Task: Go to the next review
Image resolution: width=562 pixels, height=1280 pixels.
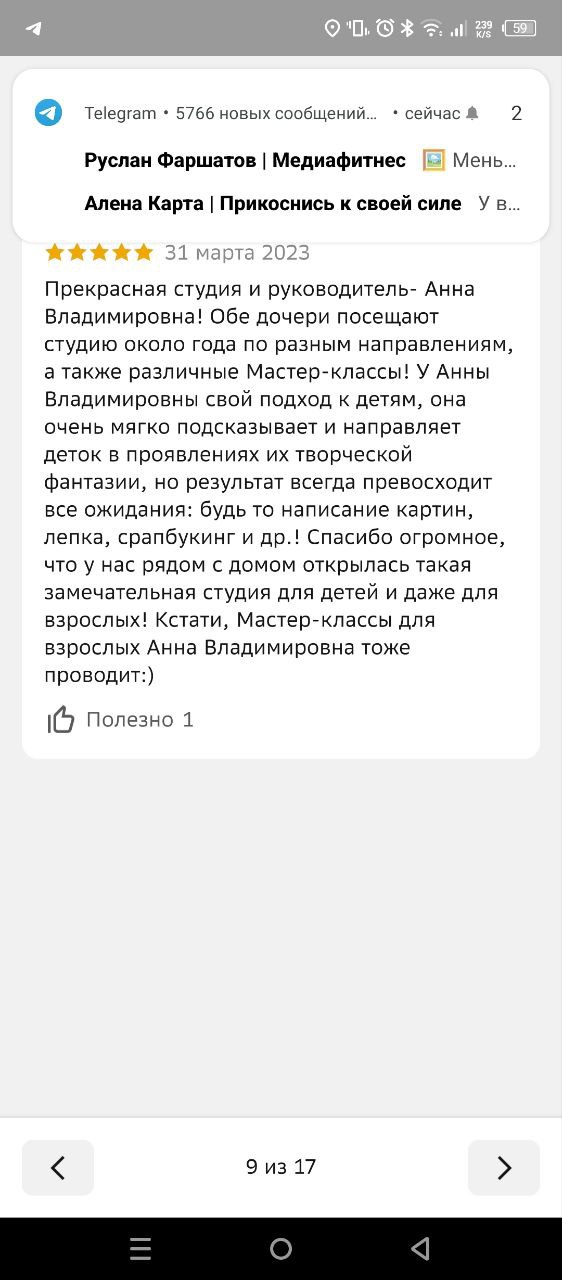Action: (x=504, y=1167)
